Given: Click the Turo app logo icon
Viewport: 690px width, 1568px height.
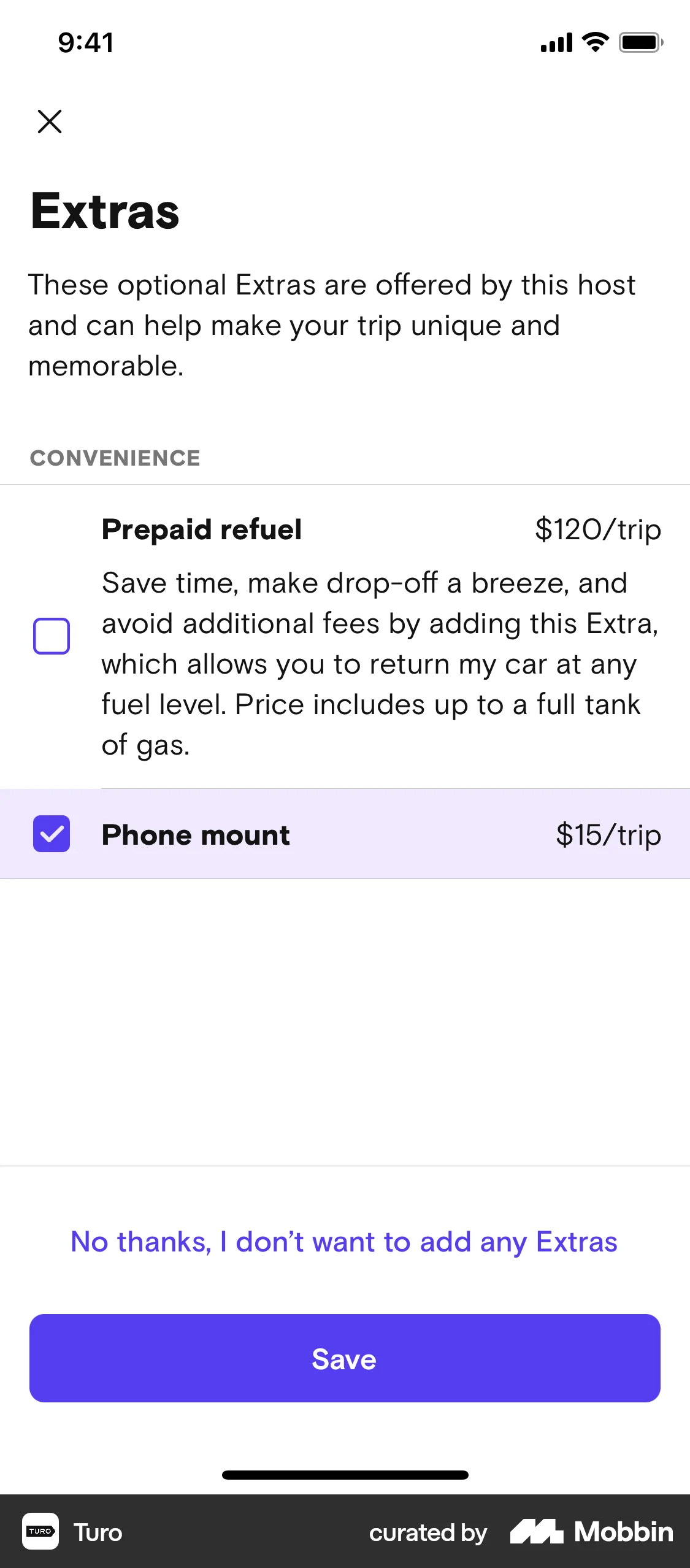Looking at the screenshot, I should click(40, 1532).
